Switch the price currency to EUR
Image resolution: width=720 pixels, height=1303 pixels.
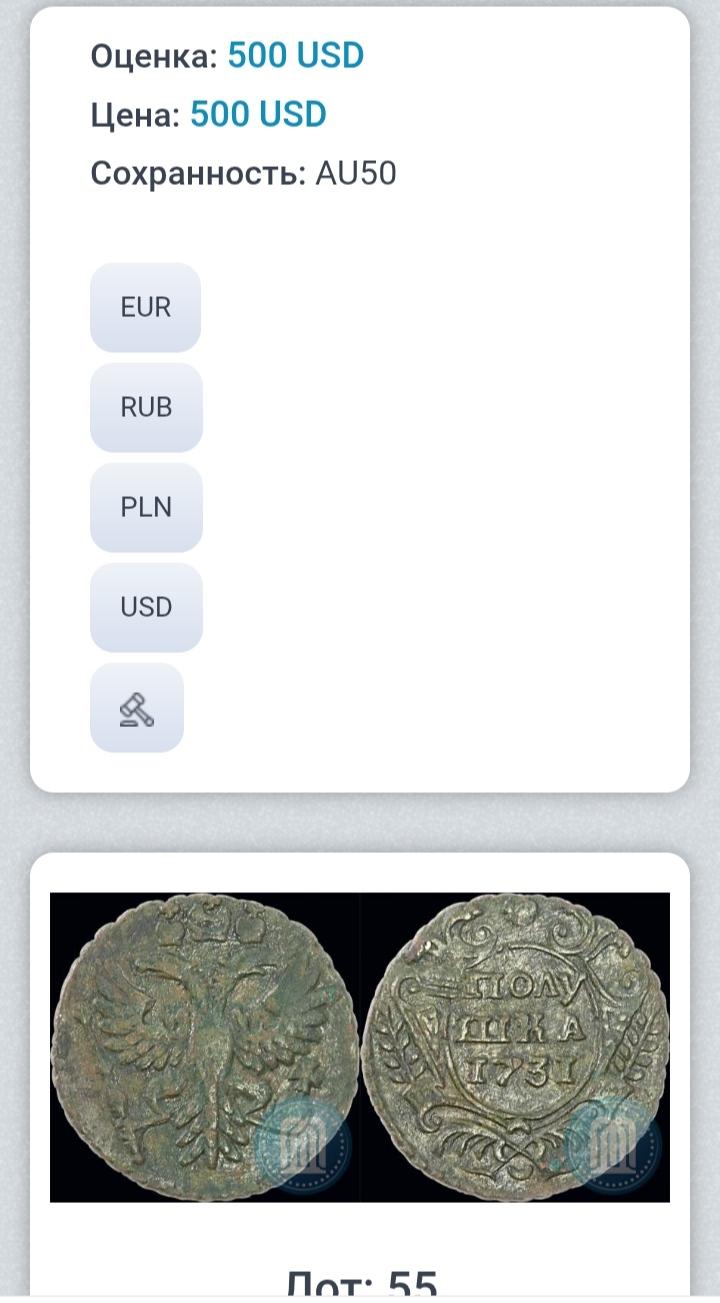point(145,307)
